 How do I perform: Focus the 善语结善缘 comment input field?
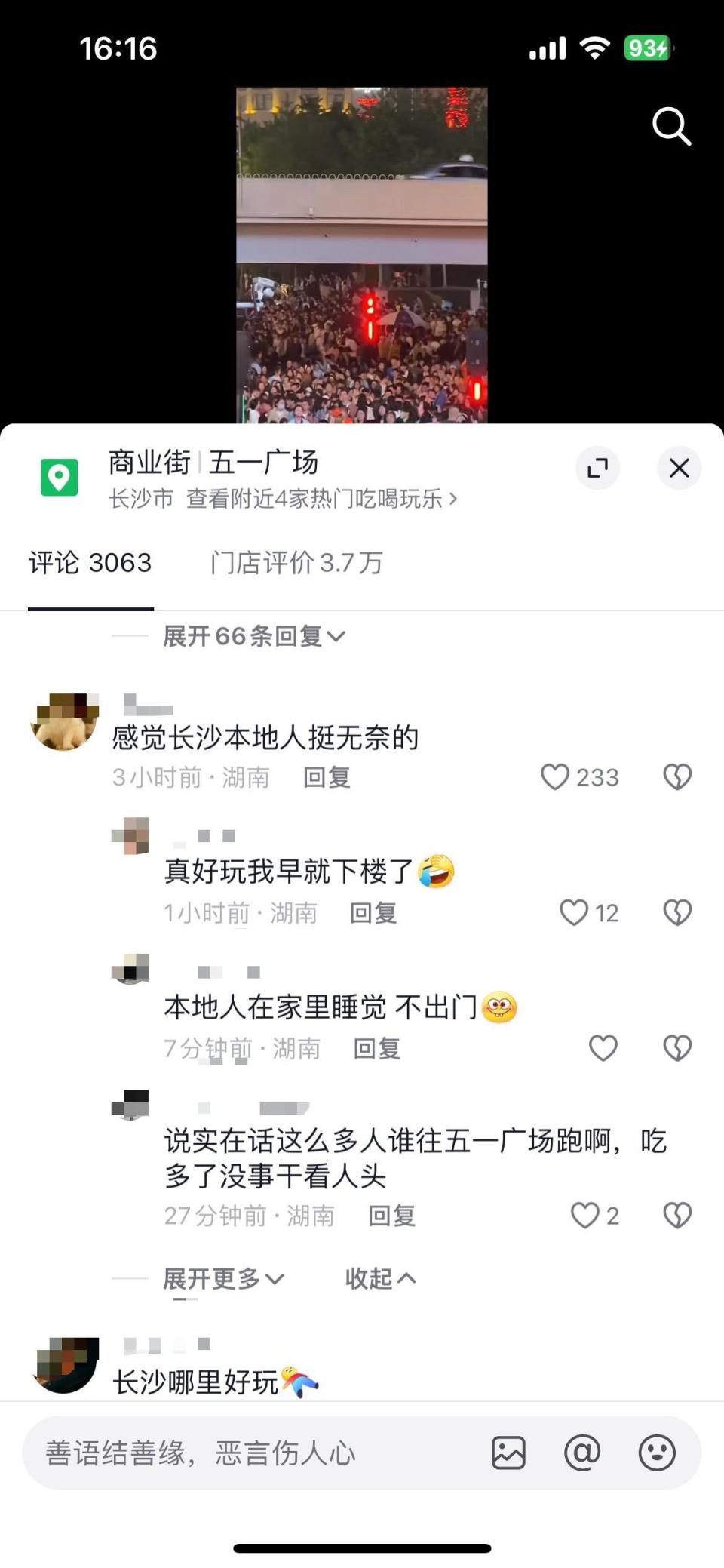coord(249,1453)
